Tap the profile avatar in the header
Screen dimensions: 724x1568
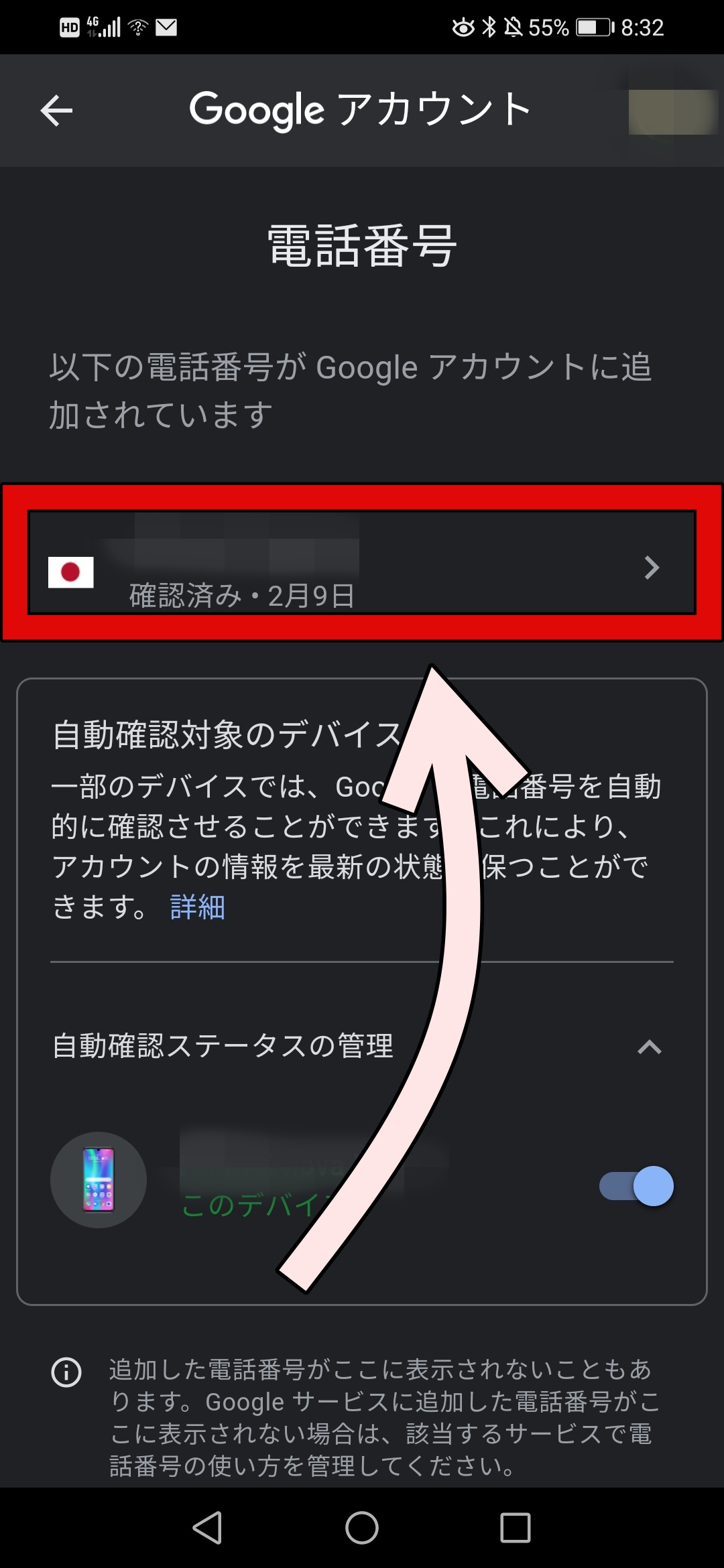[x=672, y=111]
